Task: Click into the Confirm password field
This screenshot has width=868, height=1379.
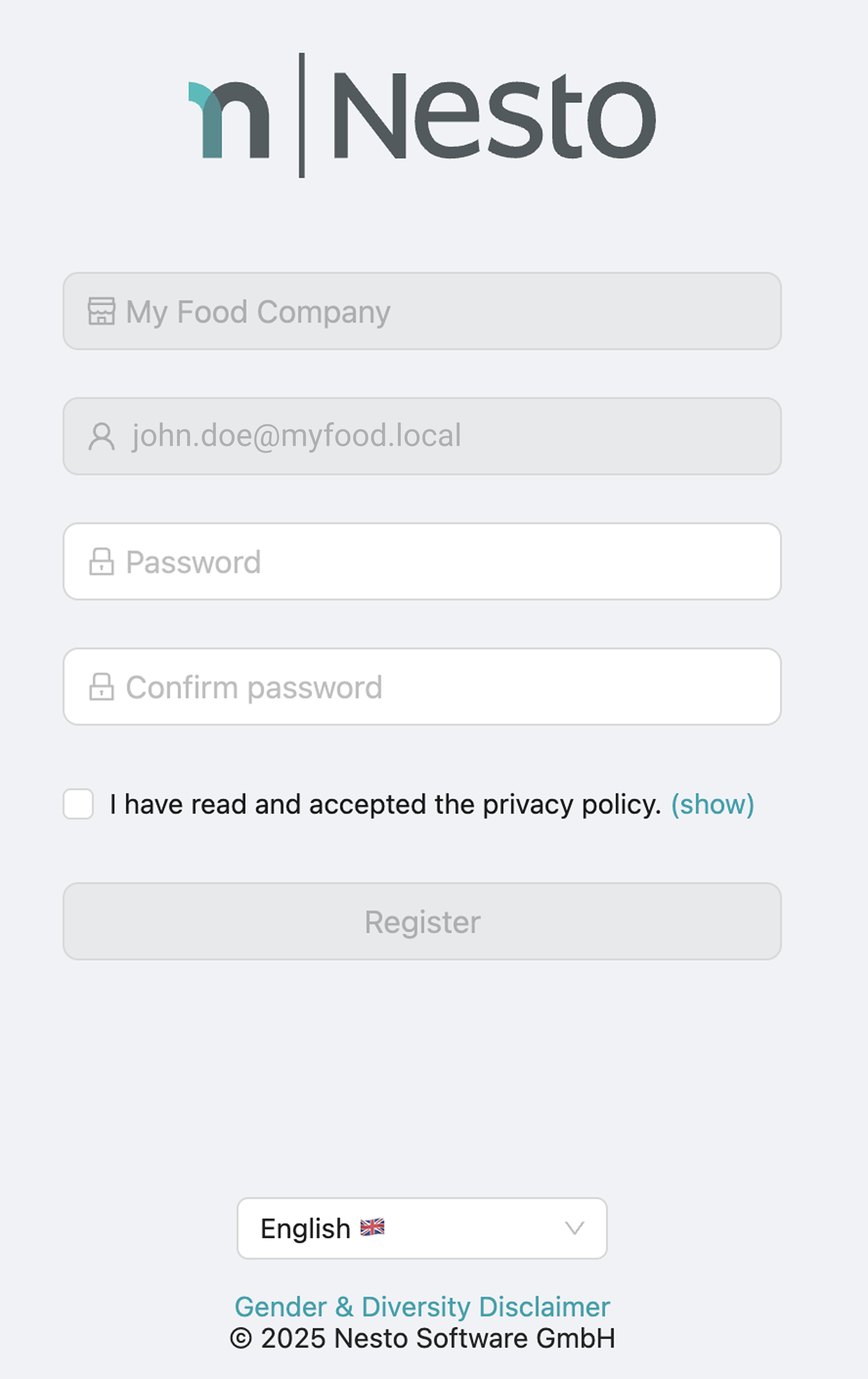Action: (x=422, y=687)
